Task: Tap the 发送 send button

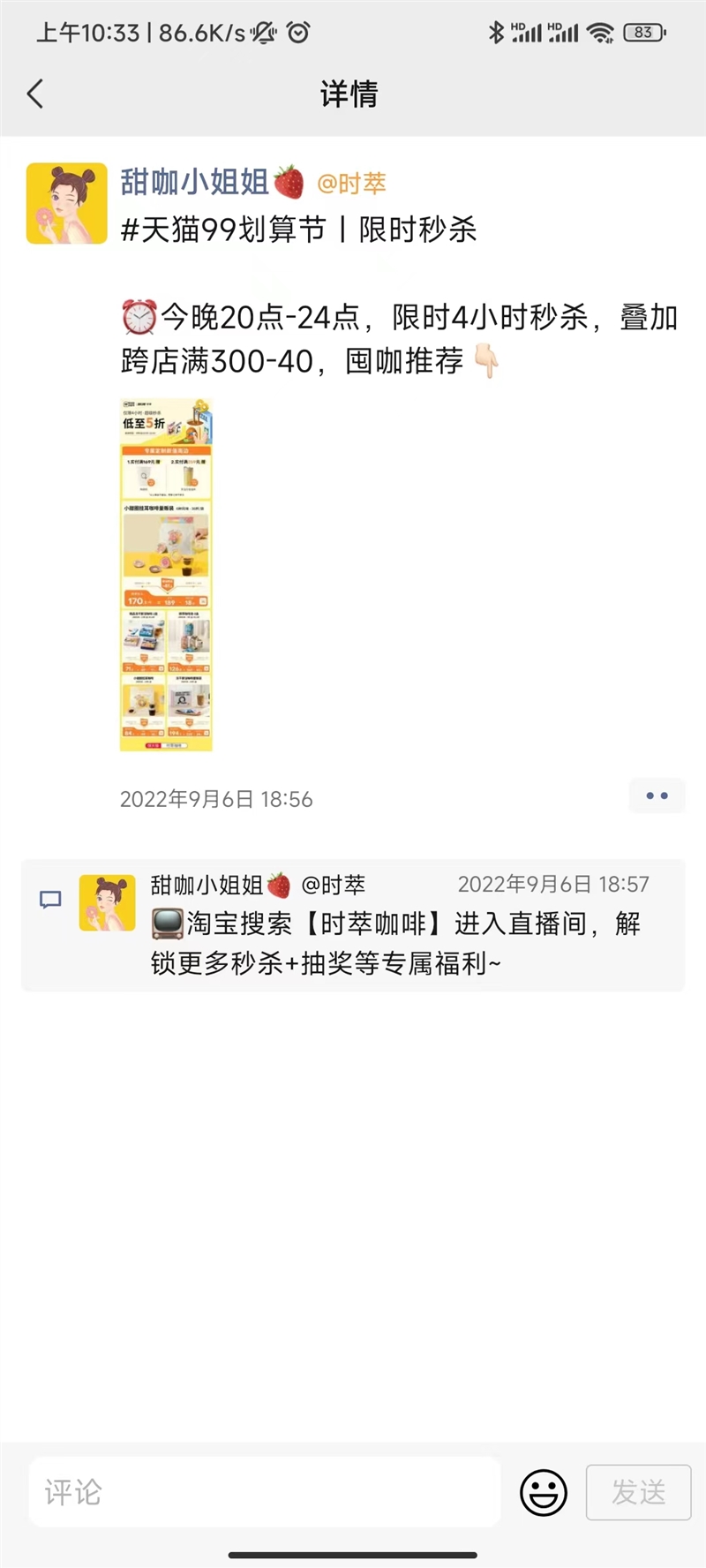Action: pos(638,1492)
